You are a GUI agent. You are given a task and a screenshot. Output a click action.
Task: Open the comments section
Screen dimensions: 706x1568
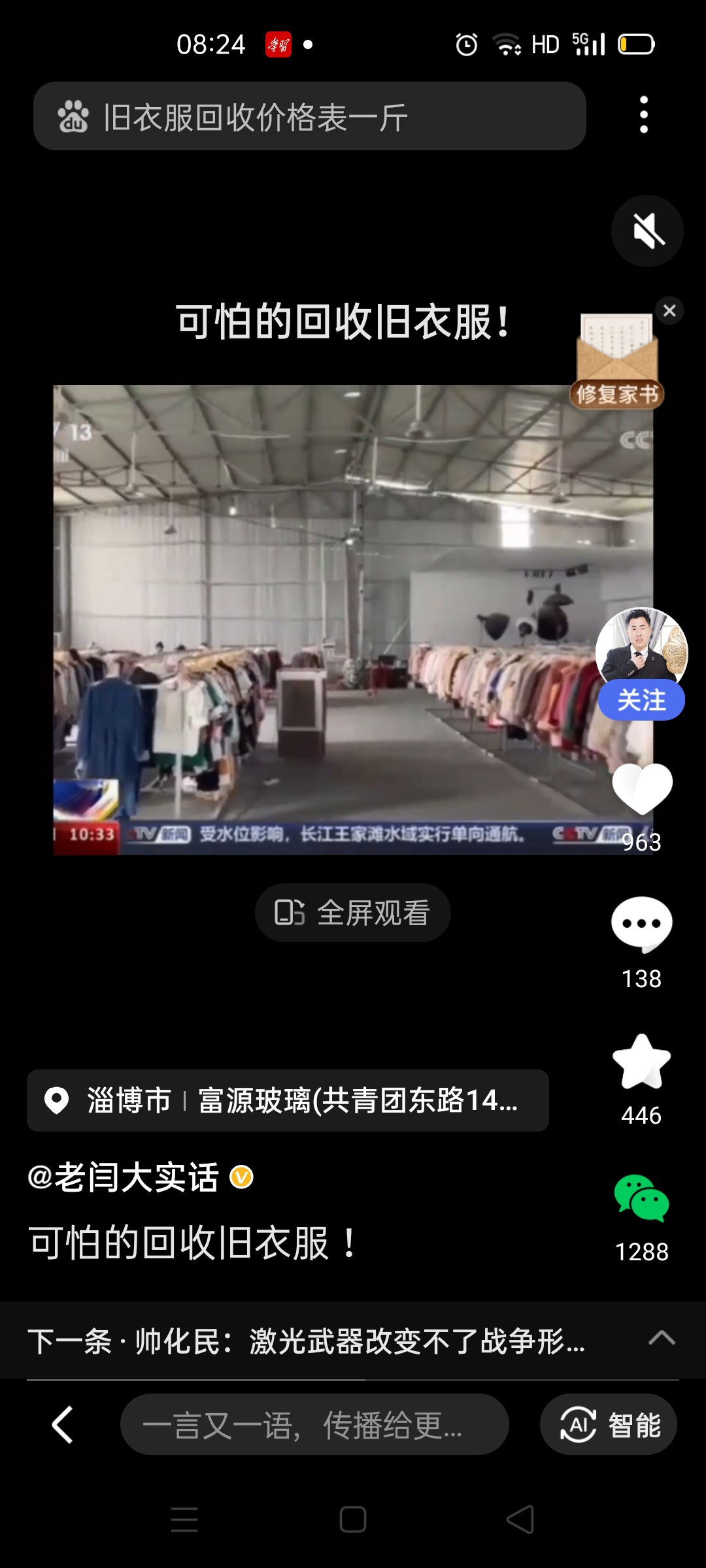pos(641,924)
